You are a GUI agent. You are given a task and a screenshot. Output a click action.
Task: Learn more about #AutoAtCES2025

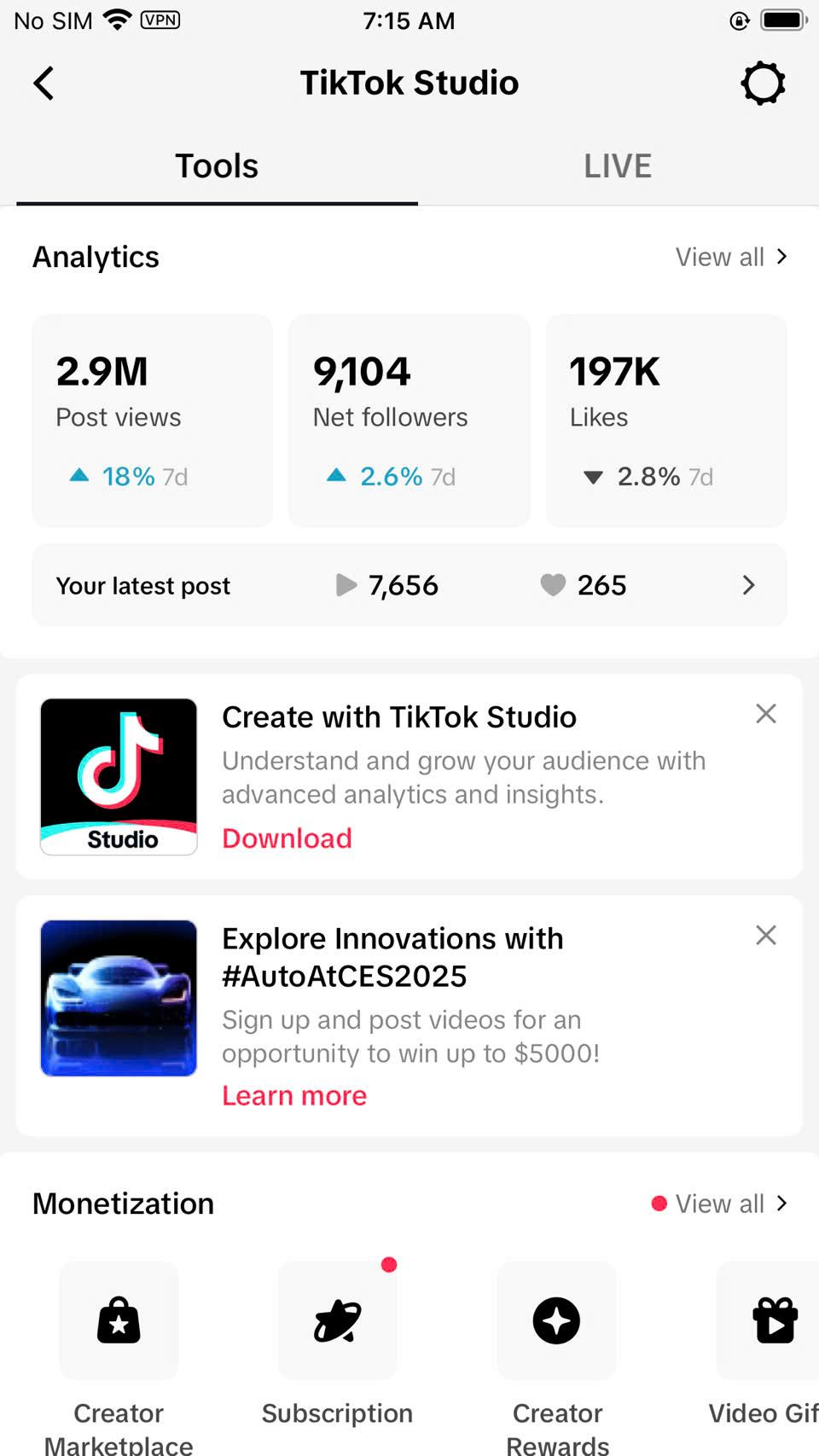(294, 1095)
